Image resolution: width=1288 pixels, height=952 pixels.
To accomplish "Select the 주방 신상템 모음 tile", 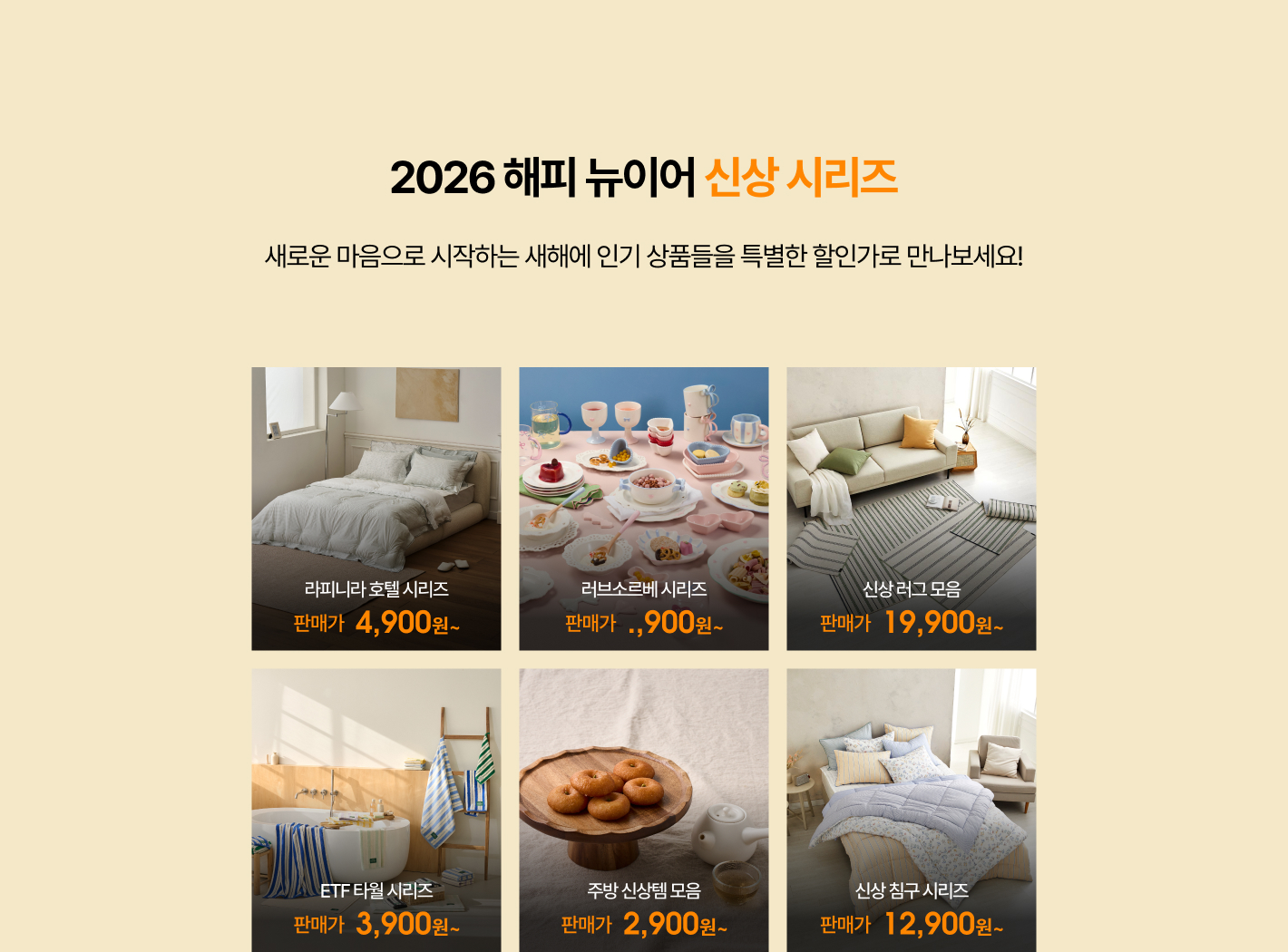I will pyautogui.click(x=643, y=810).
